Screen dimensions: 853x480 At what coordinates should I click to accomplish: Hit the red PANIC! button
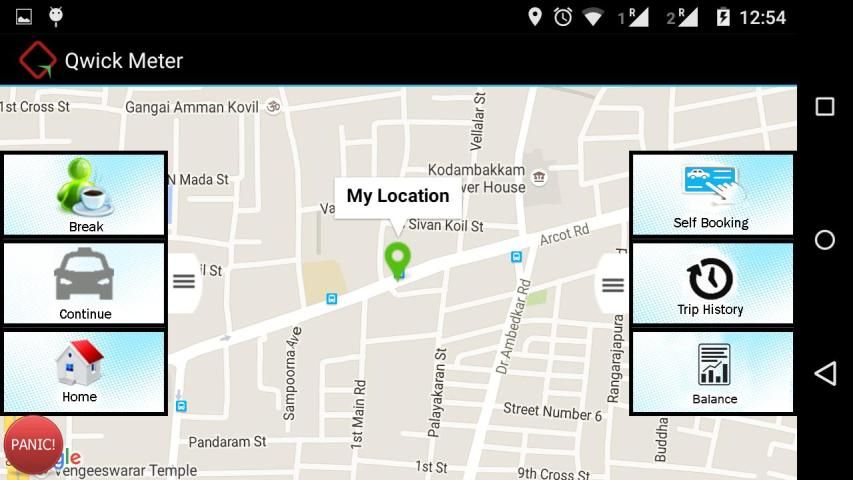[x=33, y=445]
